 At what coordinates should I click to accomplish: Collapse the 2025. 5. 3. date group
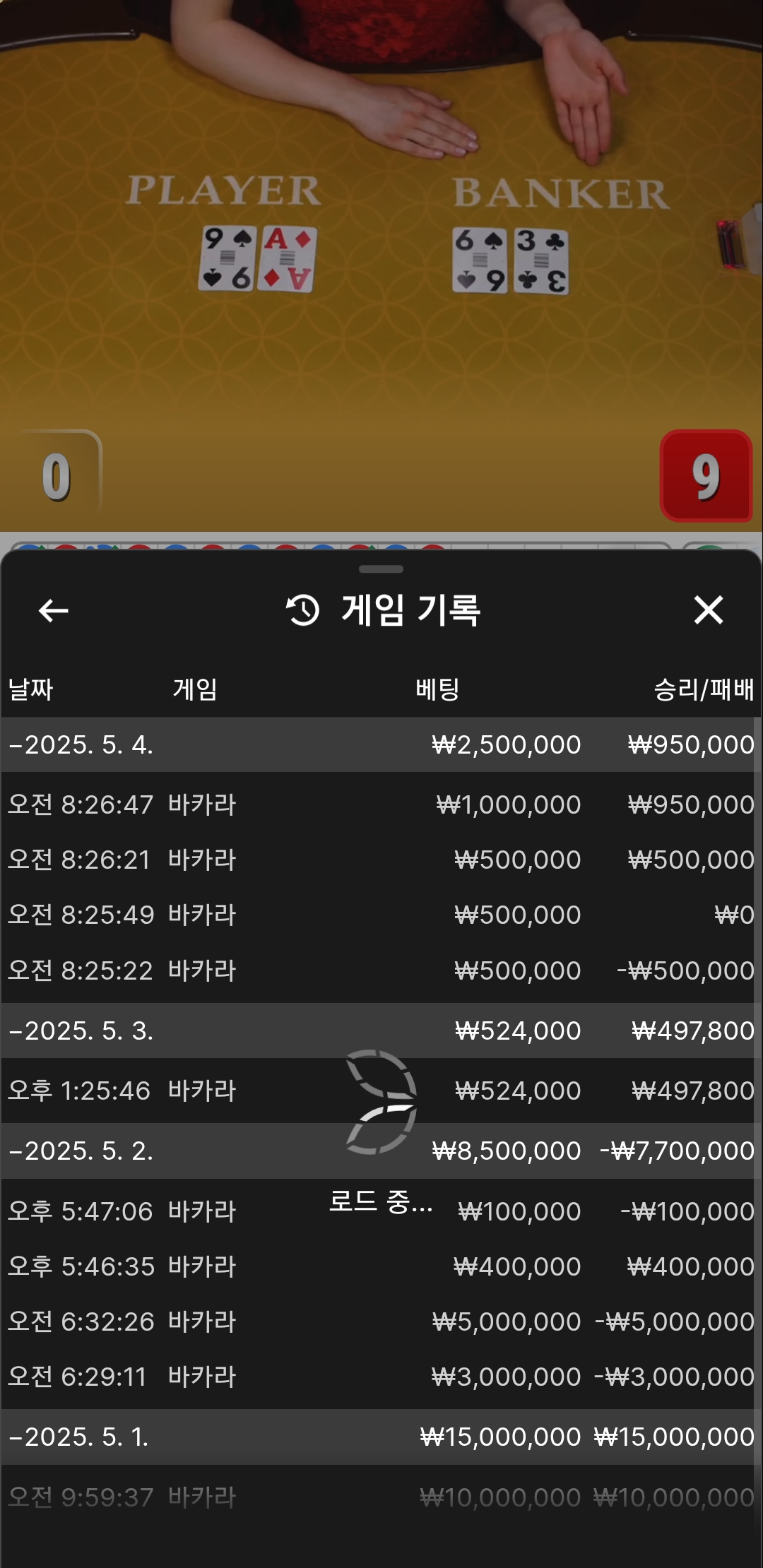click(81, 1031)
